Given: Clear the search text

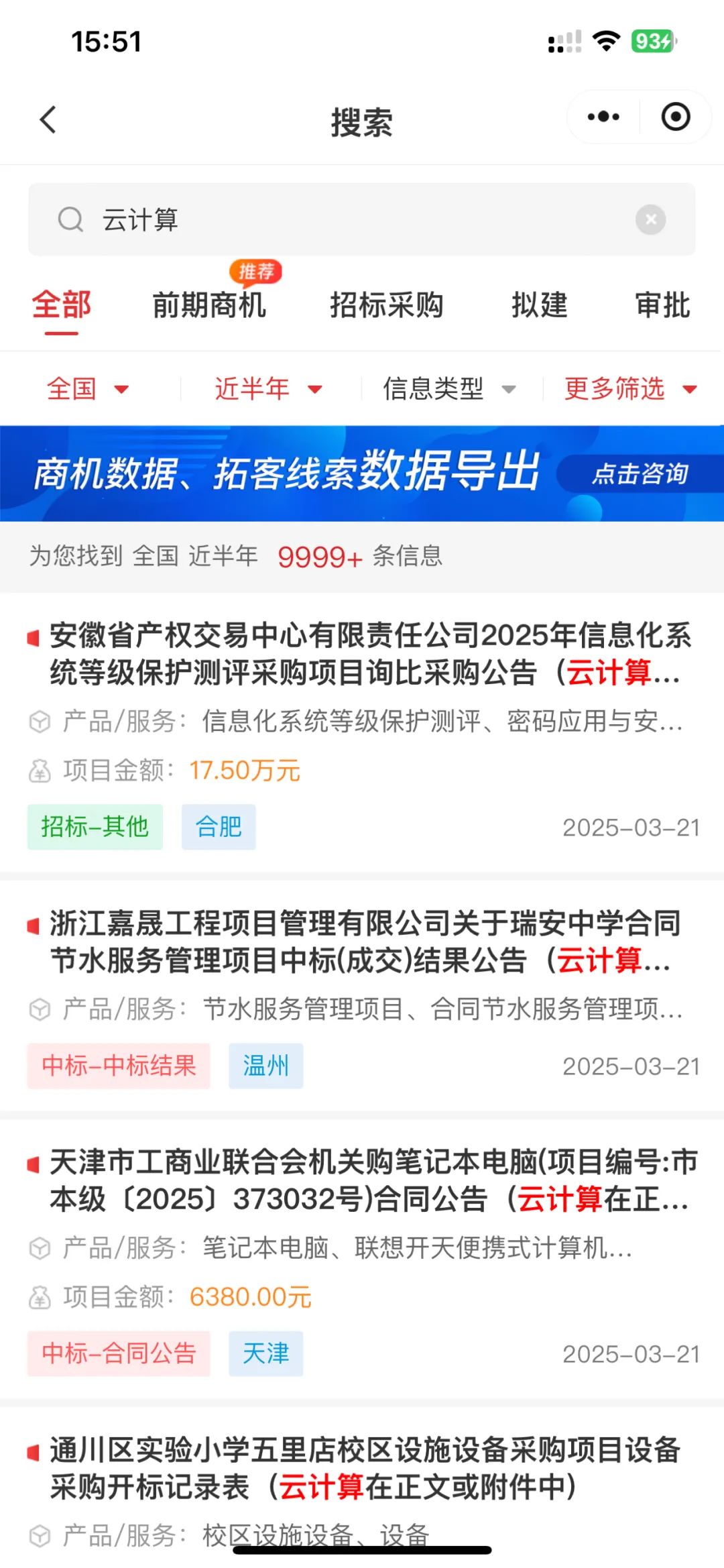Looking at the screenshot, I should click(650, 219).
